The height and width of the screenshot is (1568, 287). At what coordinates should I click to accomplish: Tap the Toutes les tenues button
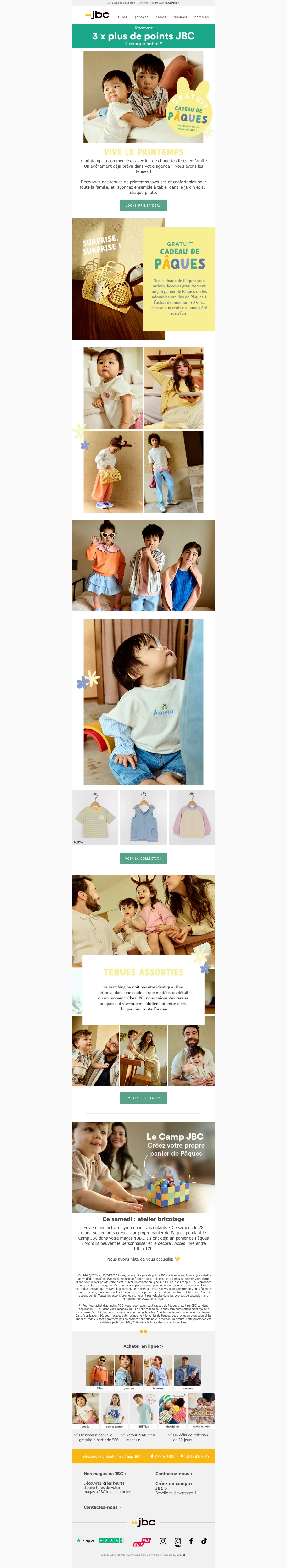coord(143,1098)
